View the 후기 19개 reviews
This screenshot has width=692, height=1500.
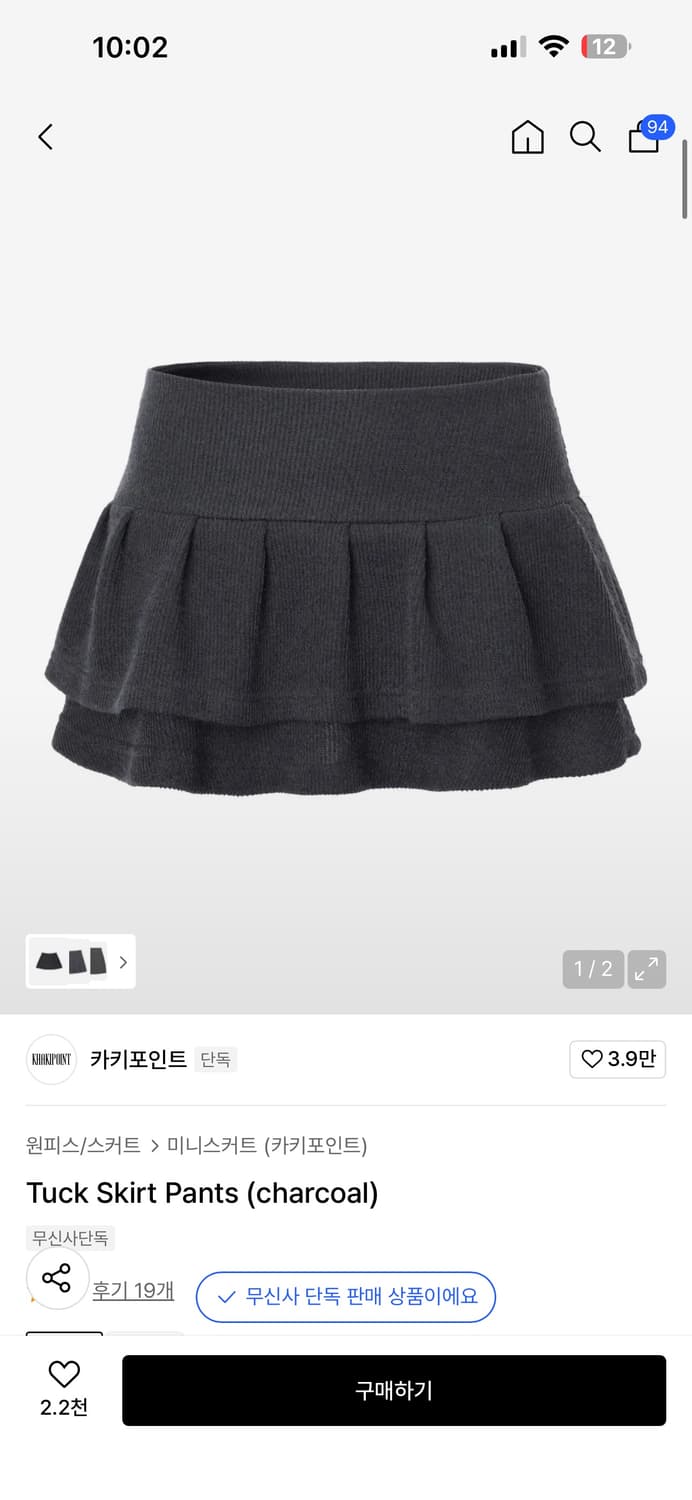pos(133,1290)
